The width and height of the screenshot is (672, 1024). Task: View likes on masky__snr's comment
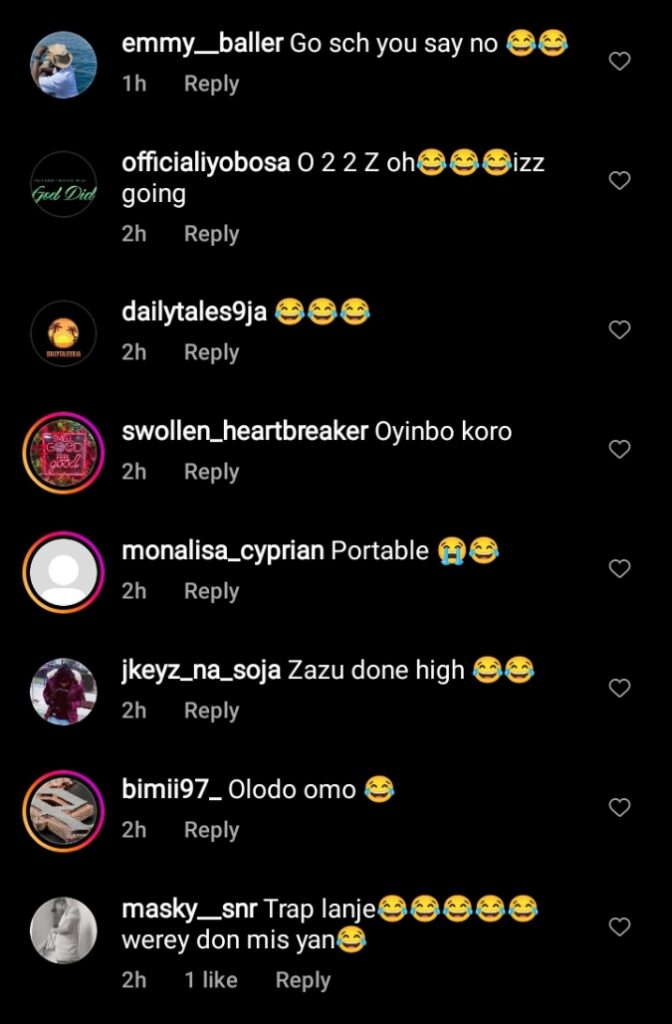pyautogui.click(x=210, y=981)
